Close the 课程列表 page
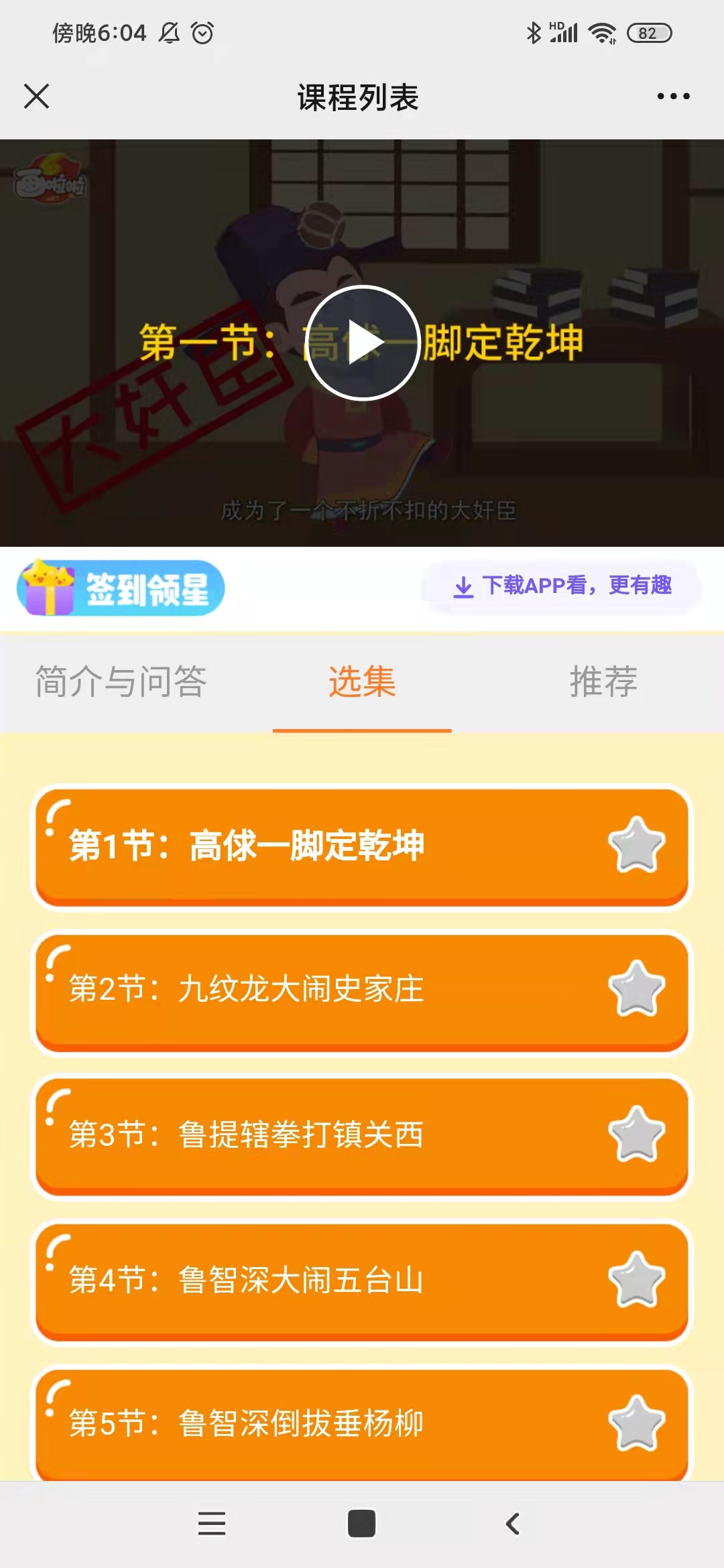724x1568 pixels. pyautogui.click(x=37, y=96)
